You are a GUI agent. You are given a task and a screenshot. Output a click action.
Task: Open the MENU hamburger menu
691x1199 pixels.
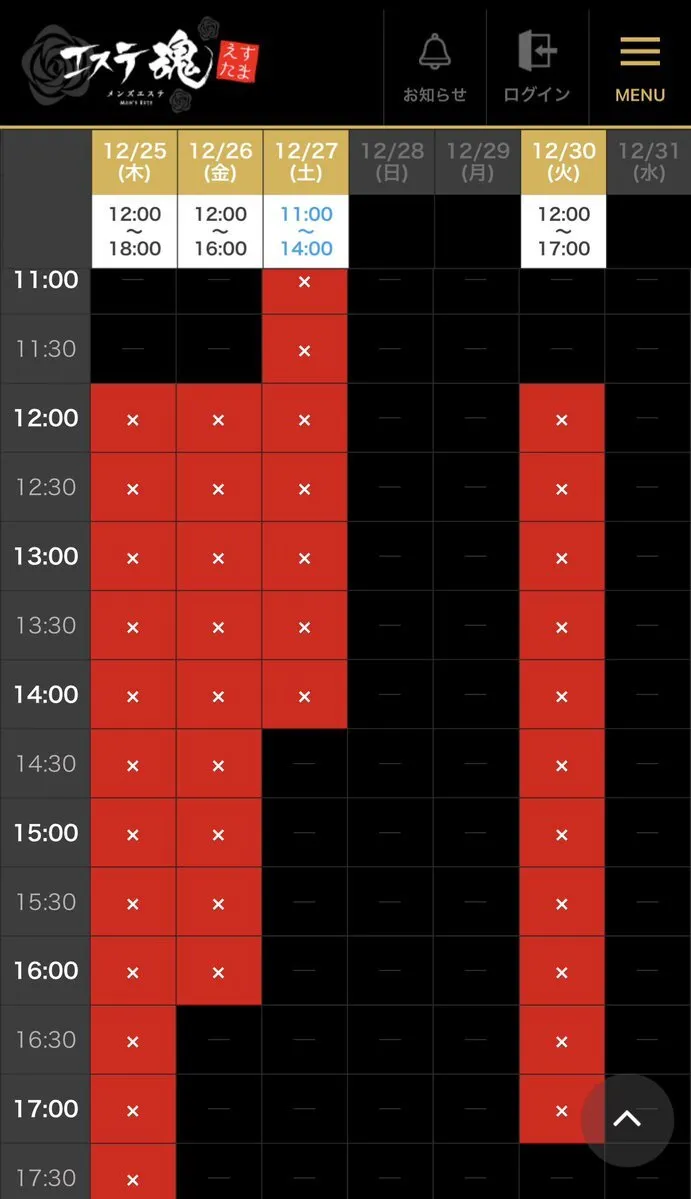(640, 65)
